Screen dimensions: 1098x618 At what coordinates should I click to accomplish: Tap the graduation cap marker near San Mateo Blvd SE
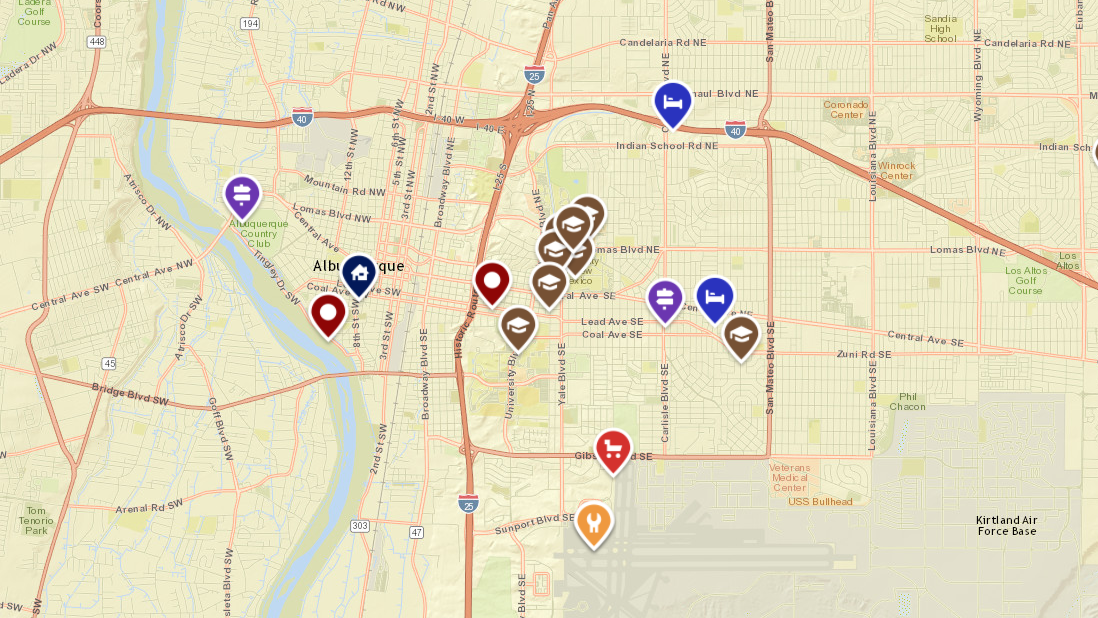click(740, 335)
